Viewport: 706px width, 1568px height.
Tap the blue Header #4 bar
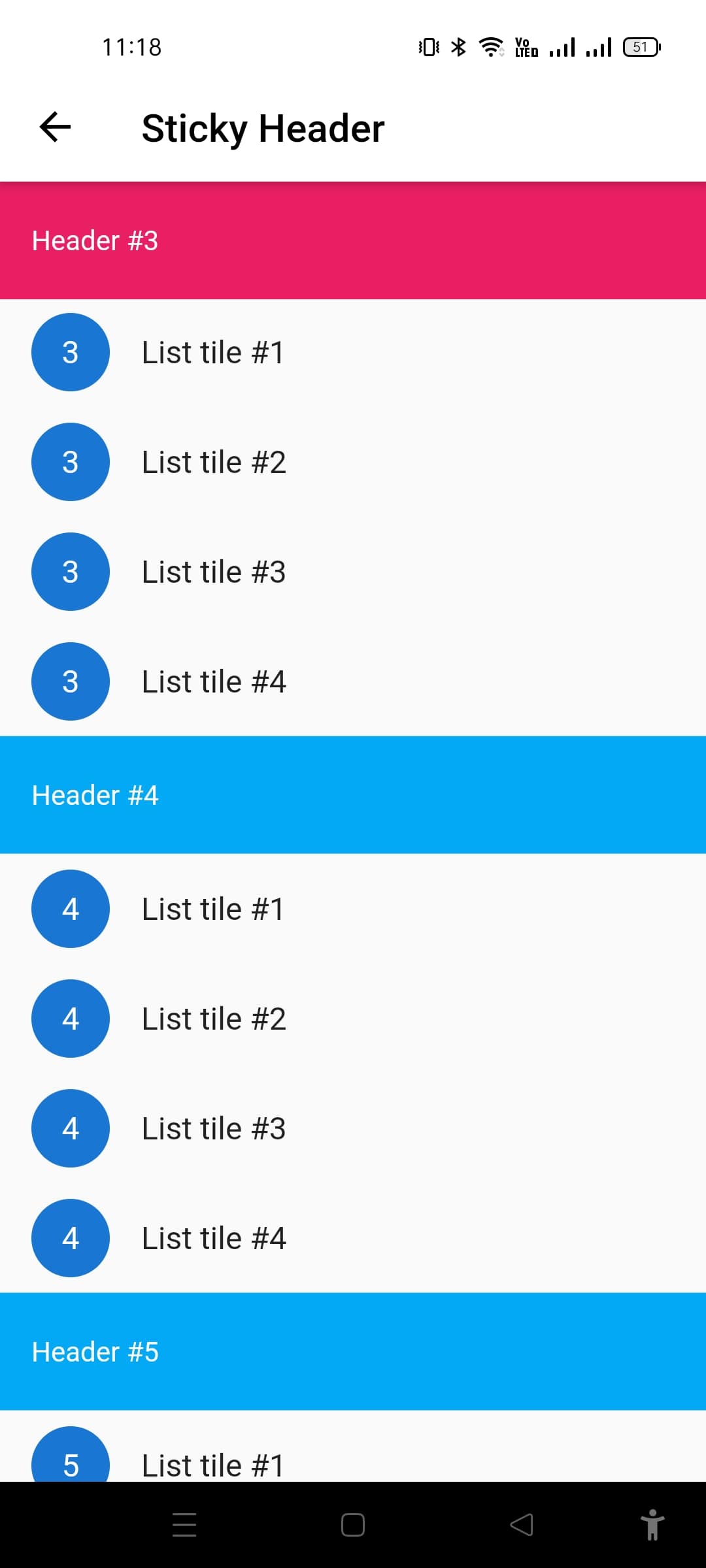[353, 795]
